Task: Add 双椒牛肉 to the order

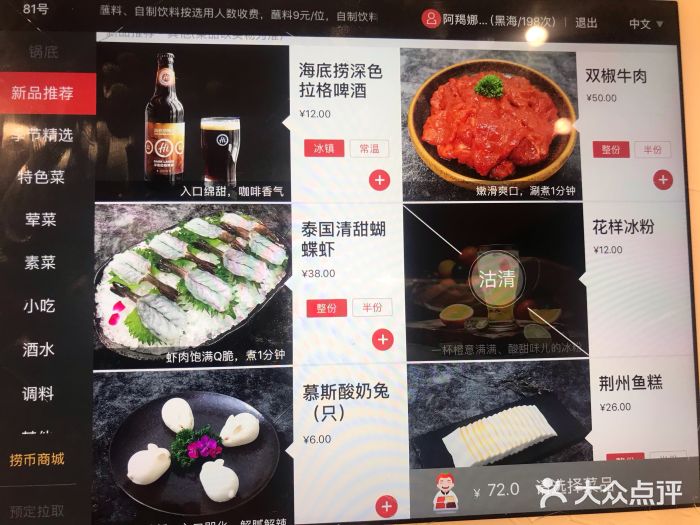Action: coord(662,179)
